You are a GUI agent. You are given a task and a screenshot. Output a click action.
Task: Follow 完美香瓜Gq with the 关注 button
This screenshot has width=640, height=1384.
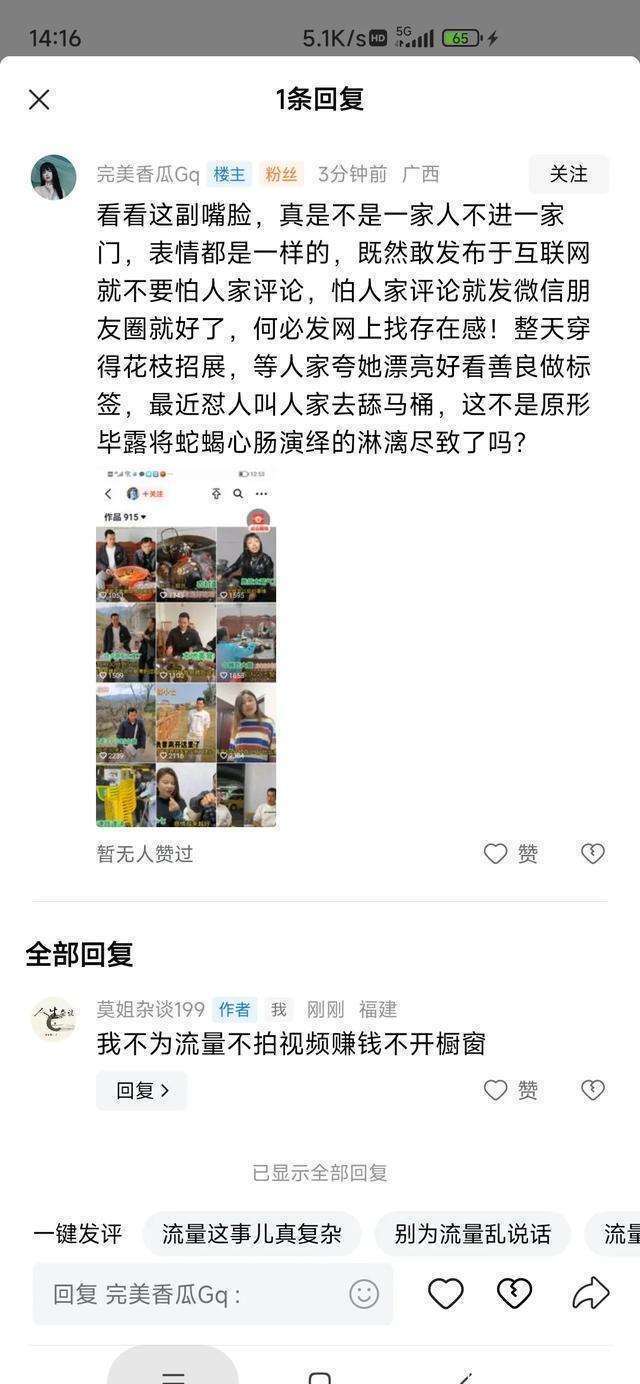click(x=569, y=174)
